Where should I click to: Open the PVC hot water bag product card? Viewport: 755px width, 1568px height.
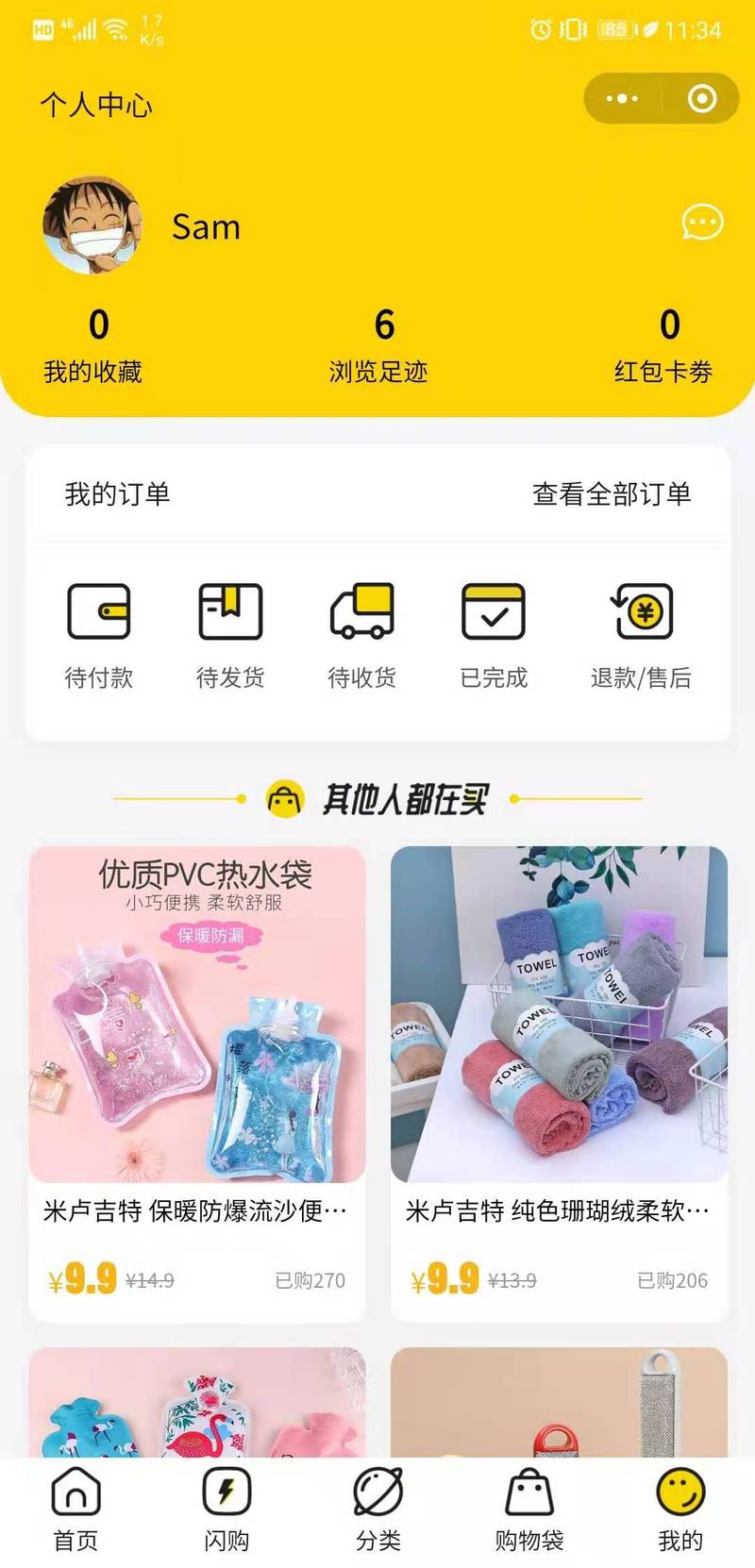[x=197, y=1084]
